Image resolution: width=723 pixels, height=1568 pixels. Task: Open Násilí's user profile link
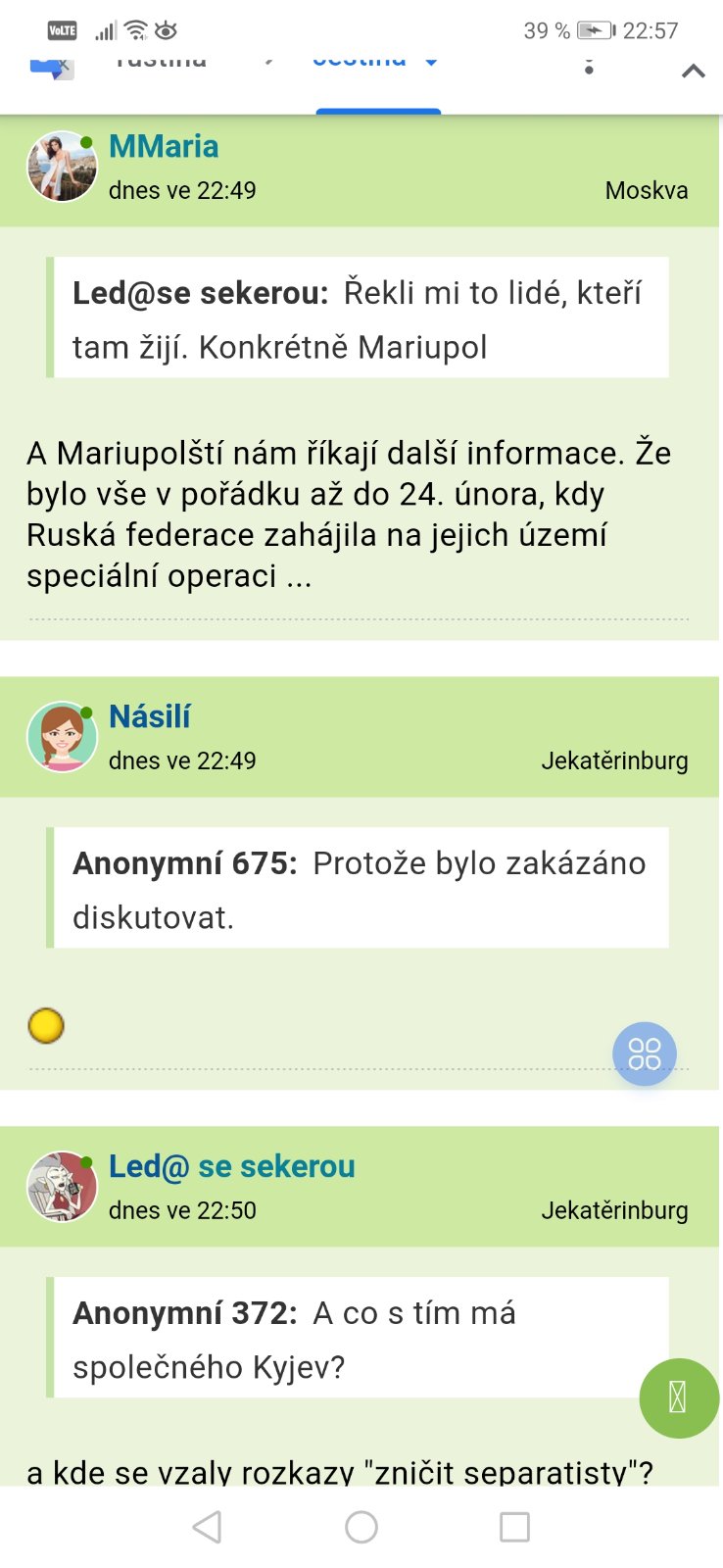click(149, 716)
